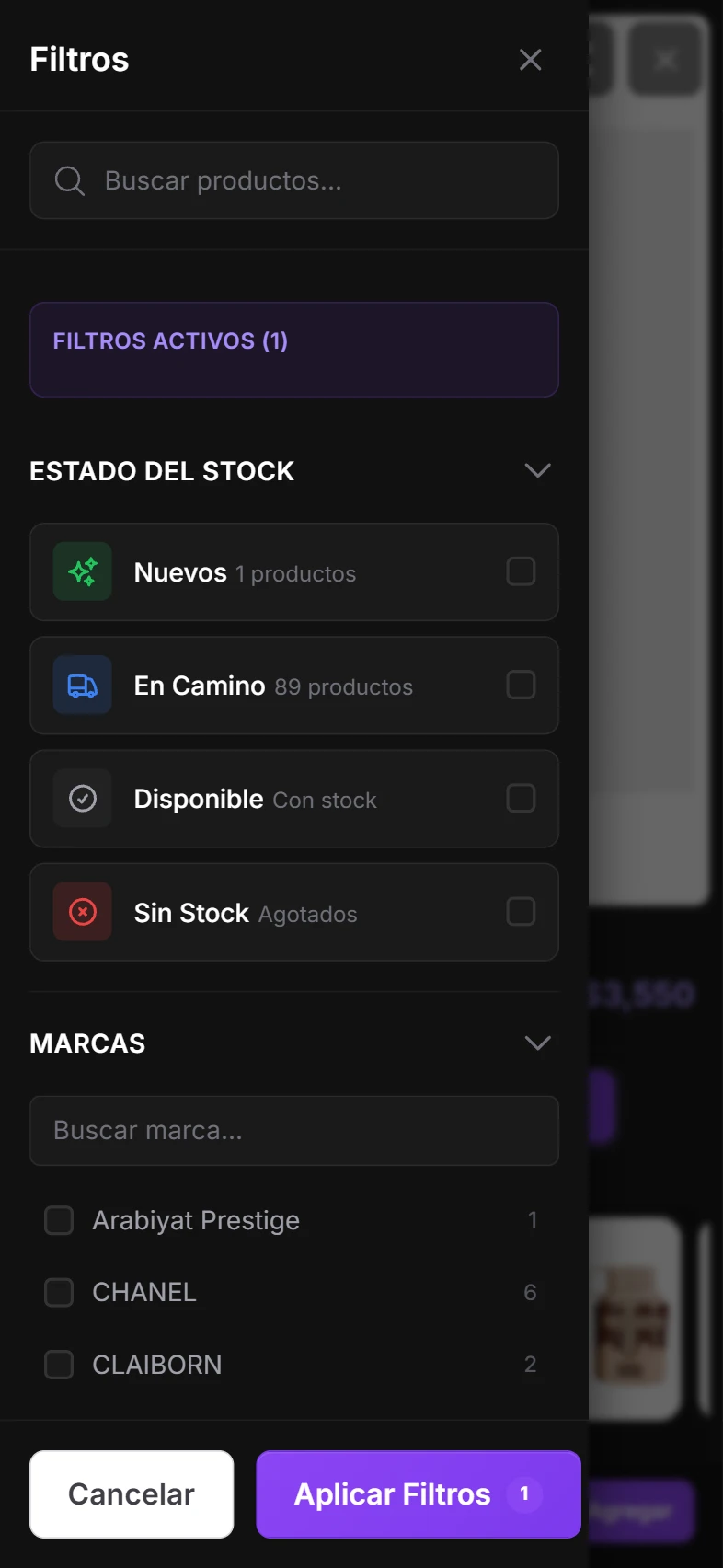Viewport: 723px width, 1568px height.
Task: Click the magnifying glass in the product search bar
Action: 69,180
